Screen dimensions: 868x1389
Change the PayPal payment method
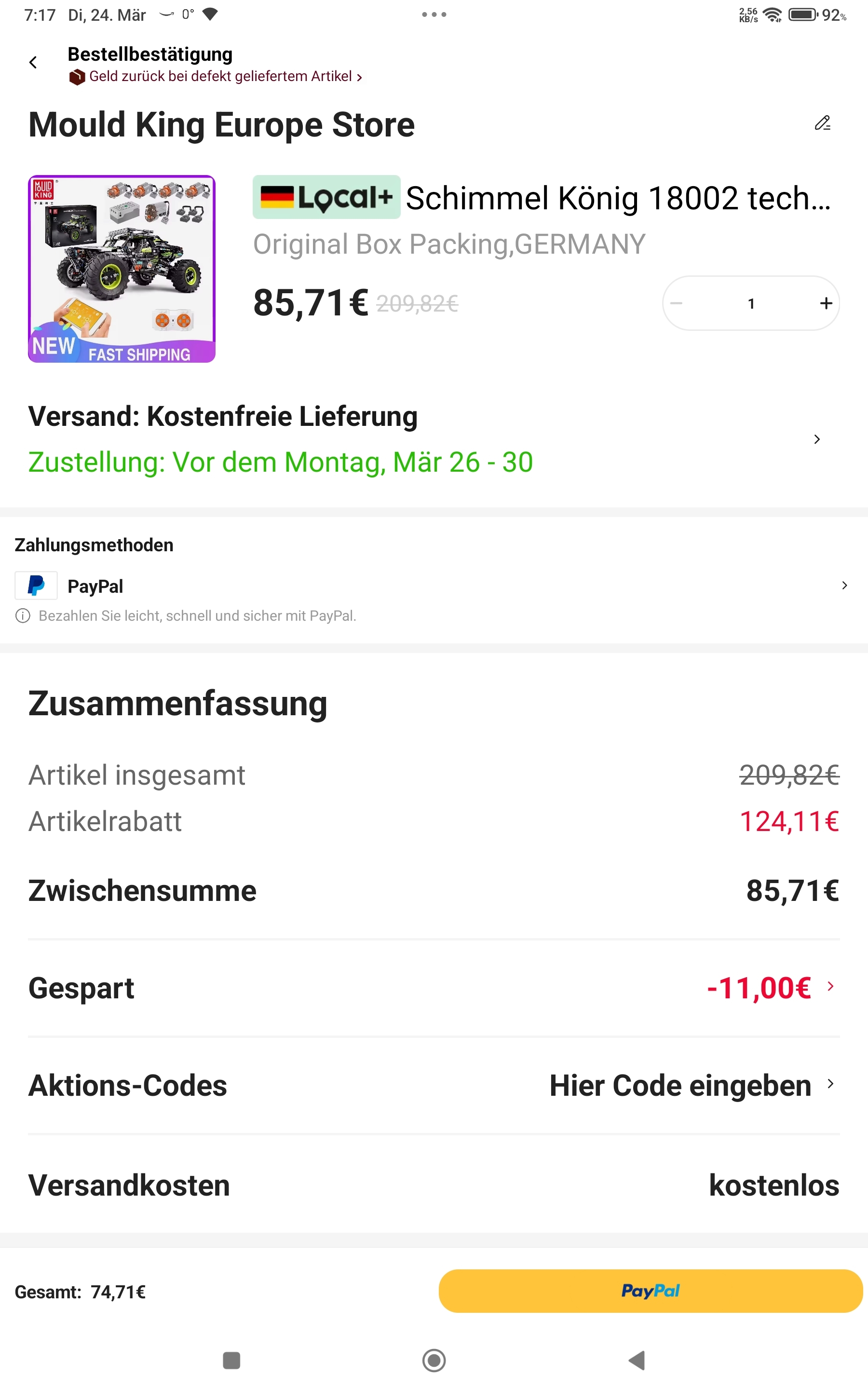[x=844, y=586]
